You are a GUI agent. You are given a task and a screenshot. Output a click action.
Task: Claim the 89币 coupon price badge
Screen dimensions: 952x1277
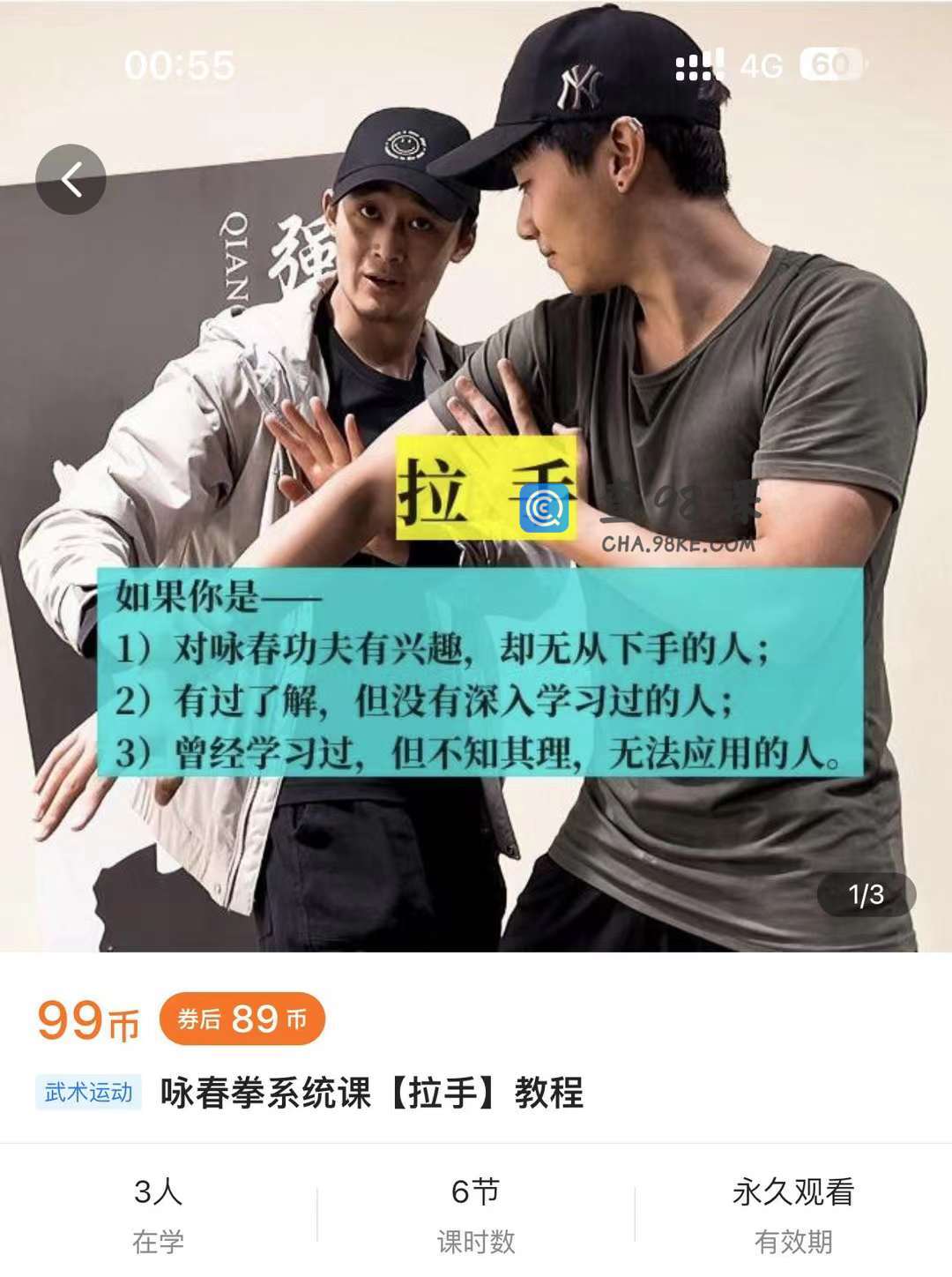coord(242,1019)
